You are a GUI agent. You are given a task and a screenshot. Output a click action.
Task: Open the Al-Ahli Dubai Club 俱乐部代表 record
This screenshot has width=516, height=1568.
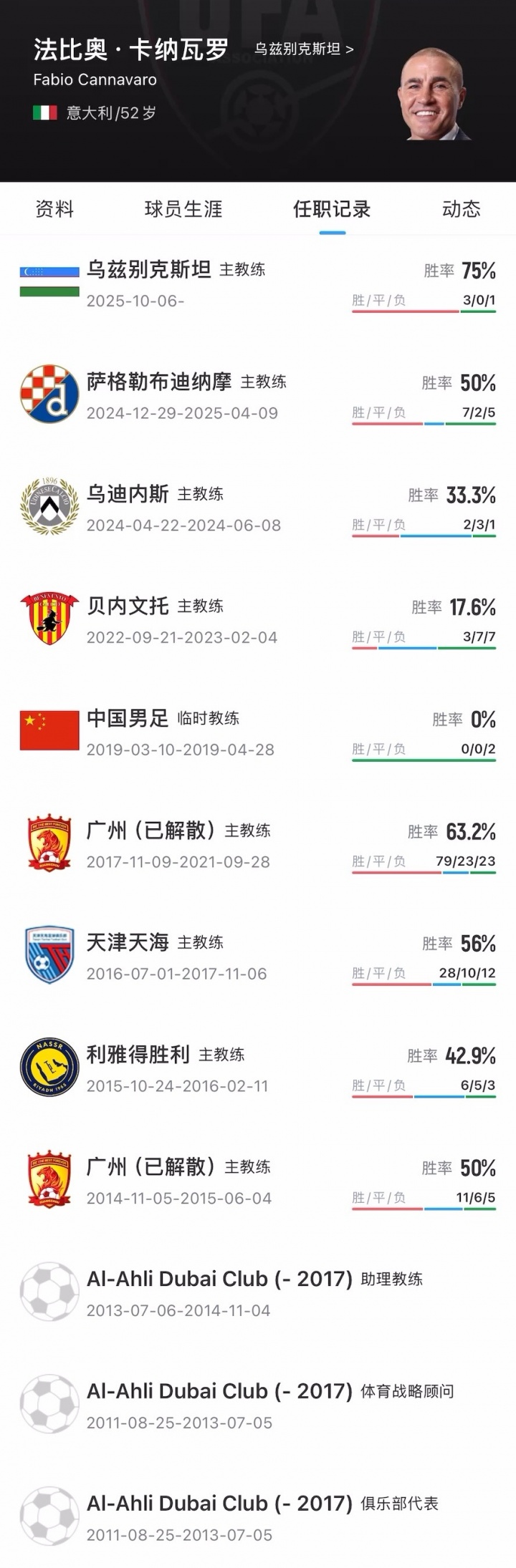click(258, 1516)
